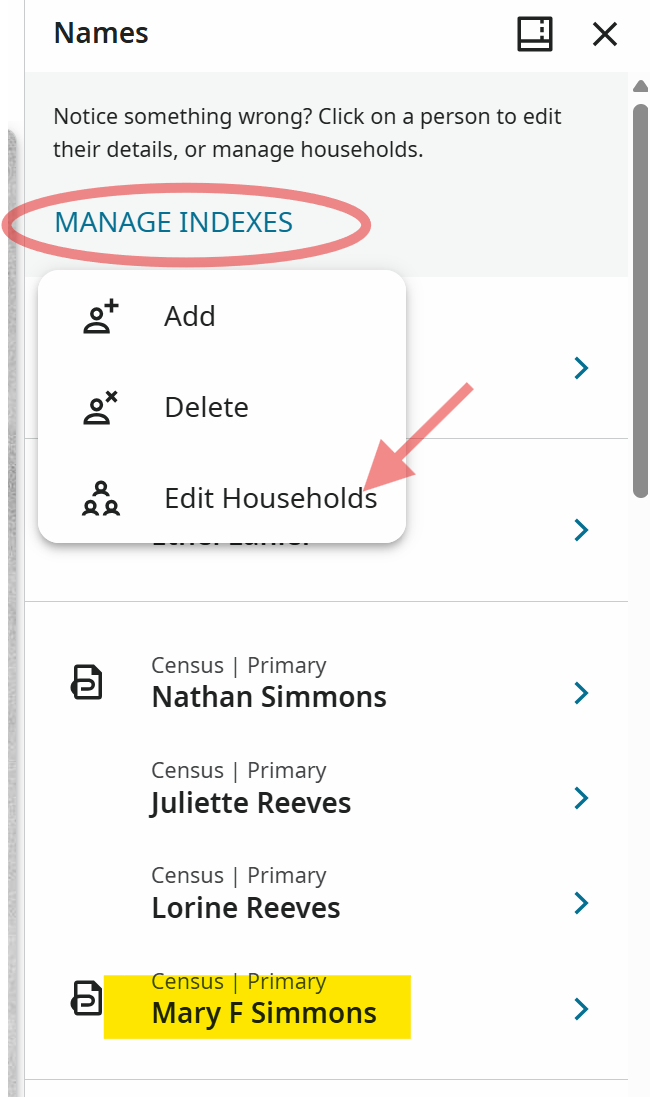Toggle the panel dock layout icon
This screenshot has width=650, height=1097.
[x=534, y=35]
